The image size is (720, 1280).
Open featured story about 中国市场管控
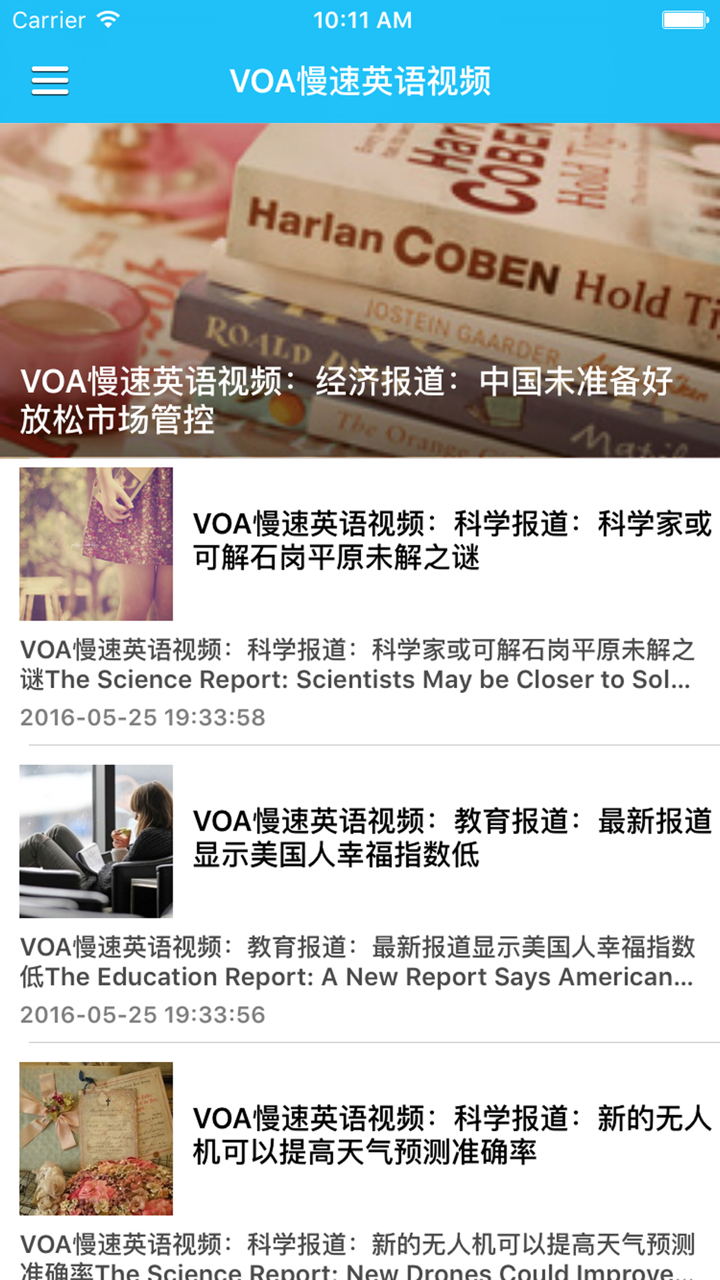coord(360,290)
